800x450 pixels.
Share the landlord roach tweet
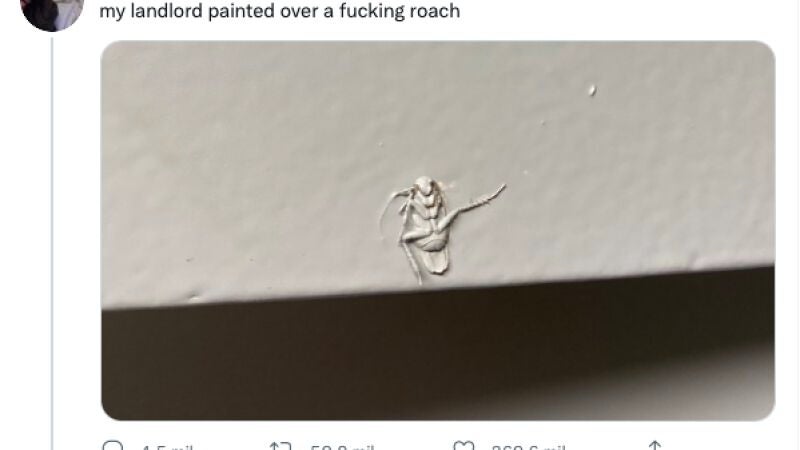[655, 446]
